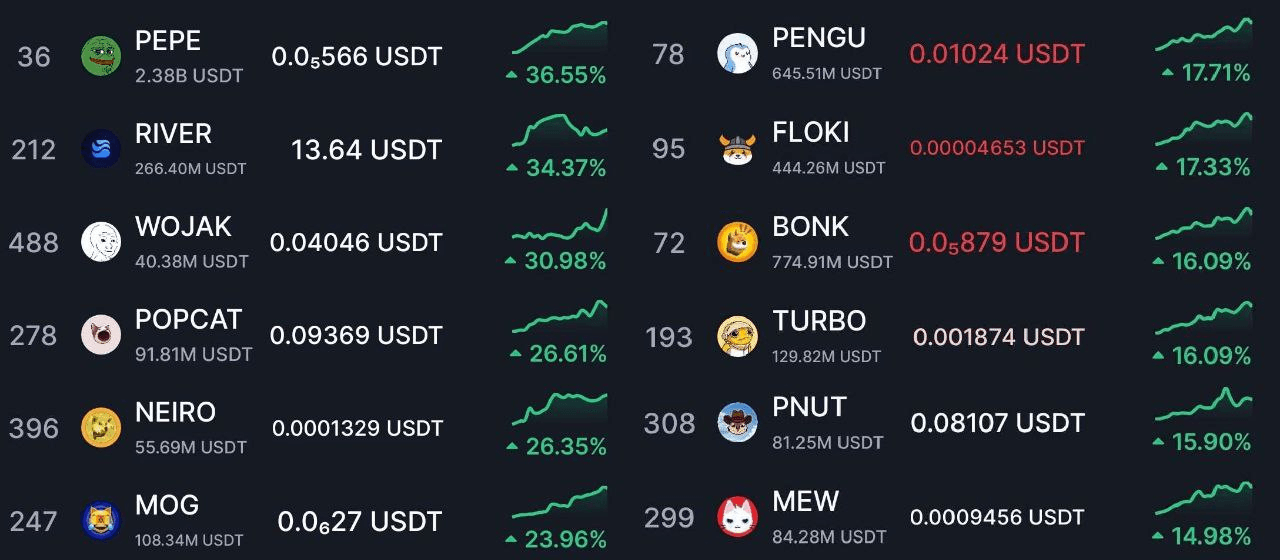This screenshot has width=1280, height=560.
Task: Tap the NEIRO coin row
Action: [x=175, y=413]
